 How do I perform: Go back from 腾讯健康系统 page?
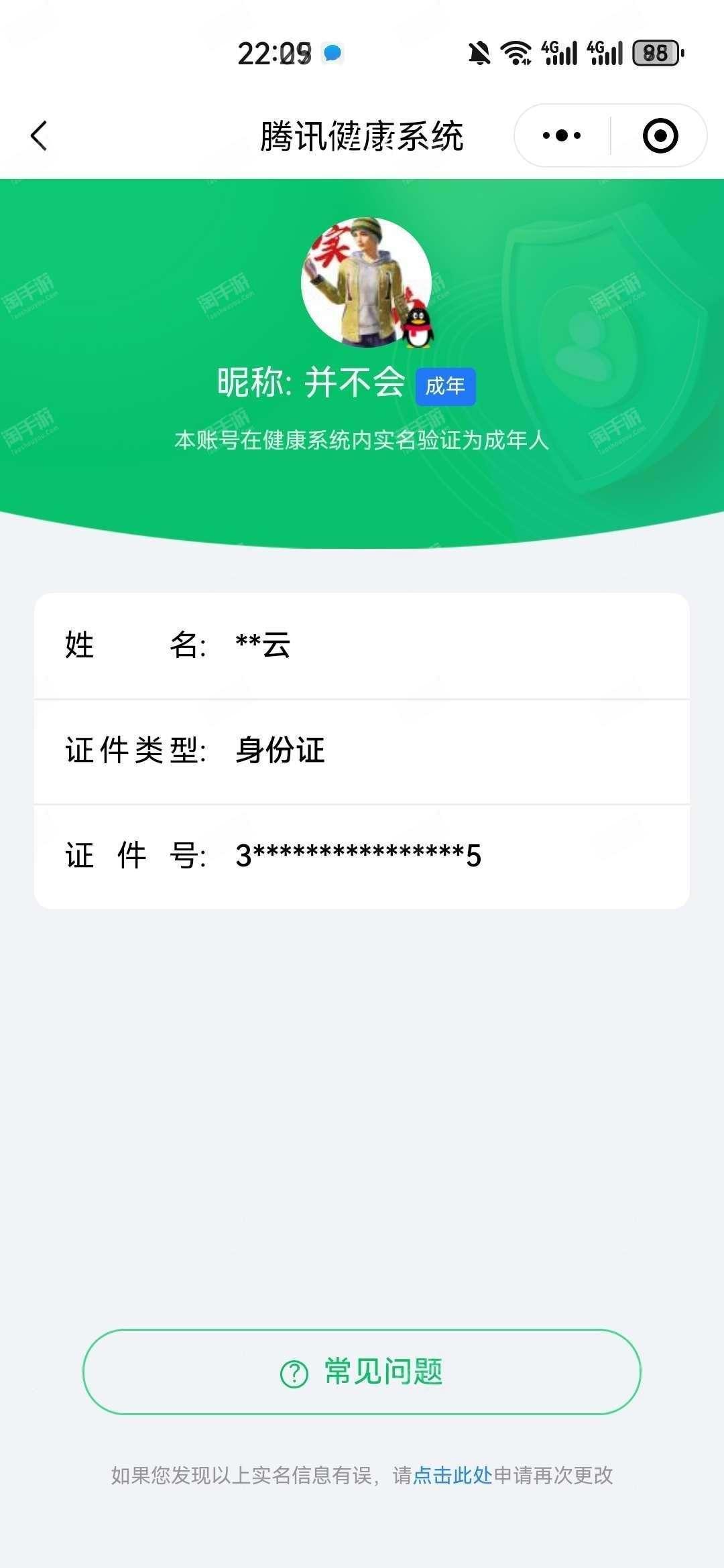(40, 136)
